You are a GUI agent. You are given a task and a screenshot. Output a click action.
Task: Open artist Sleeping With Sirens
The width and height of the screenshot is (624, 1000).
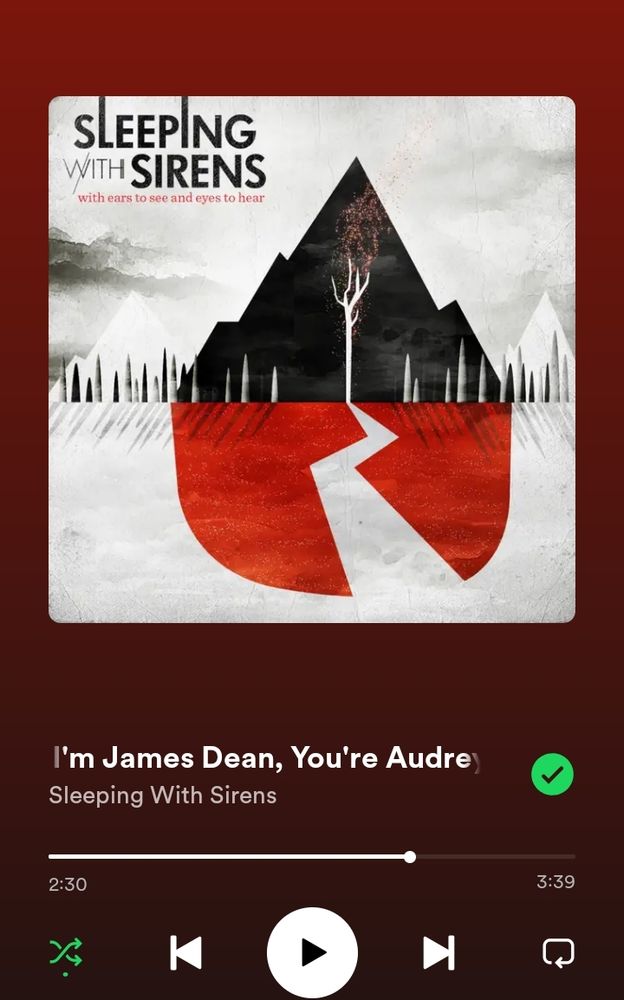coord(162,796)
